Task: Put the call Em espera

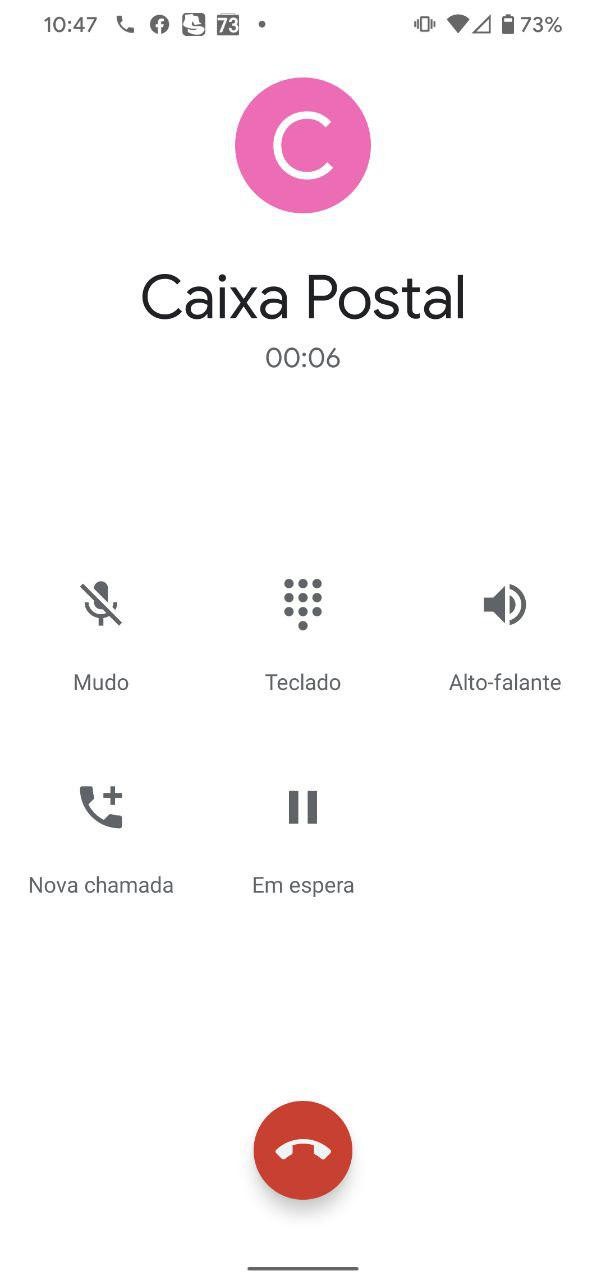Action: click(303, 808)
